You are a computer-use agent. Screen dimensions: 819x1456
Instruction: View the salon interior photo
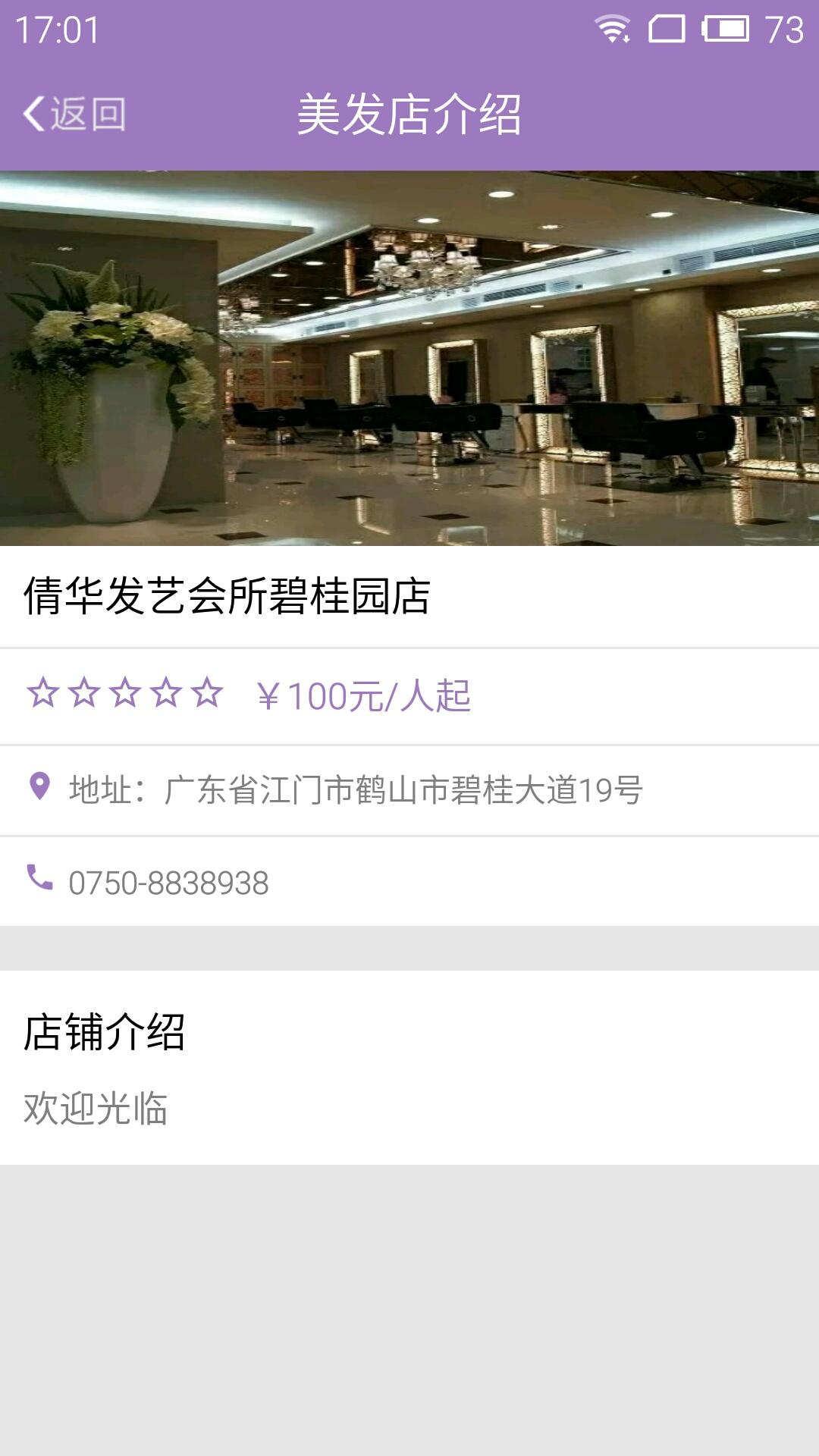pyautogui.click(x=409, y=358)
